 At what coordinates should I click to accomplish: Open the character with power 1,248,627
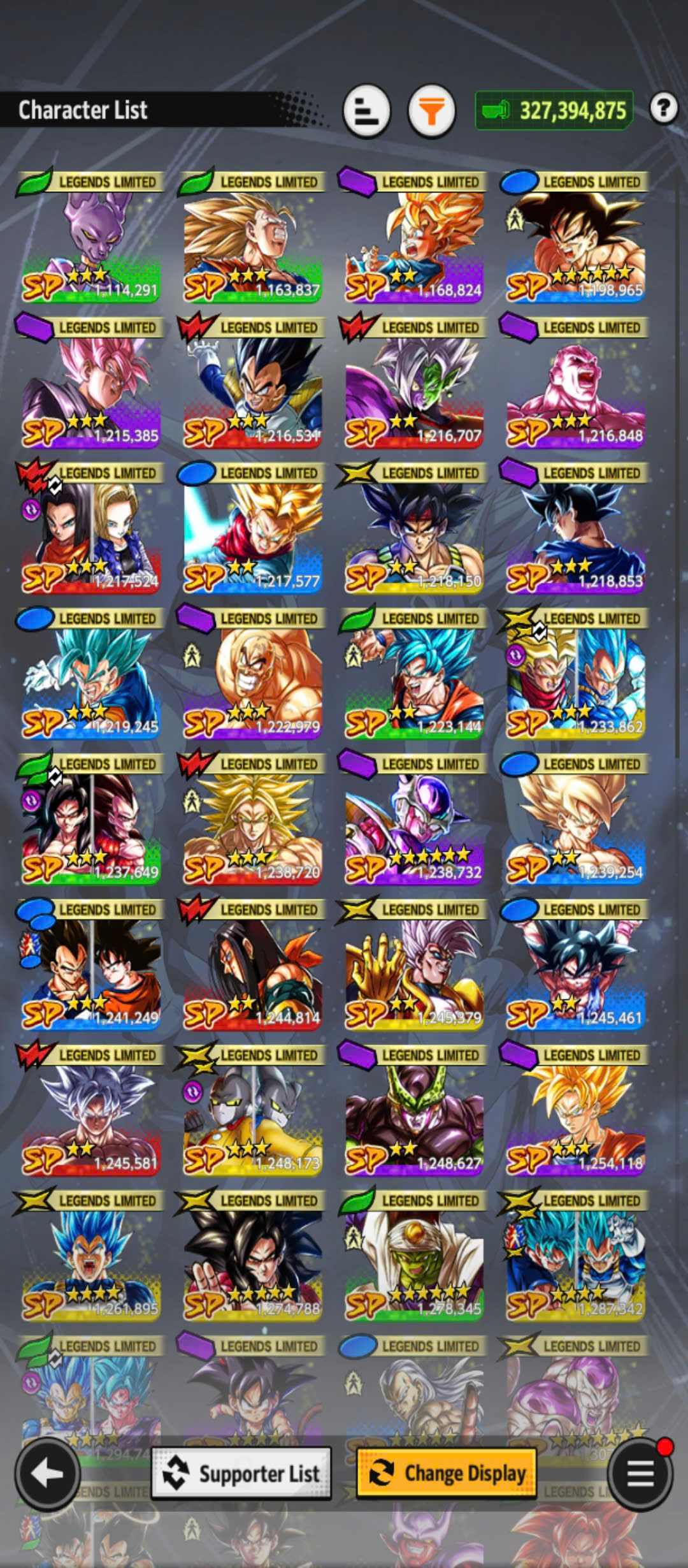[413, 1109]
